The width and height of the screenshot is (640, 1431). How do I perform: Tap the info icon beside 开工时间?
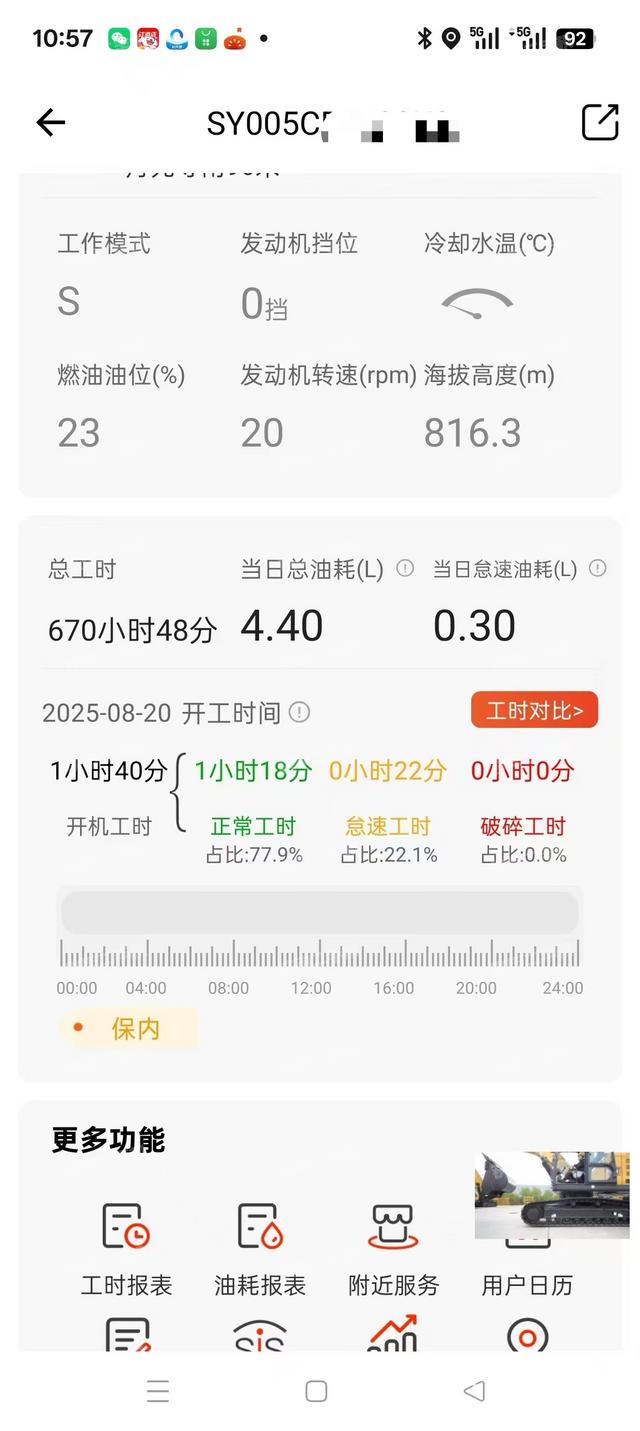coord(299,712)
